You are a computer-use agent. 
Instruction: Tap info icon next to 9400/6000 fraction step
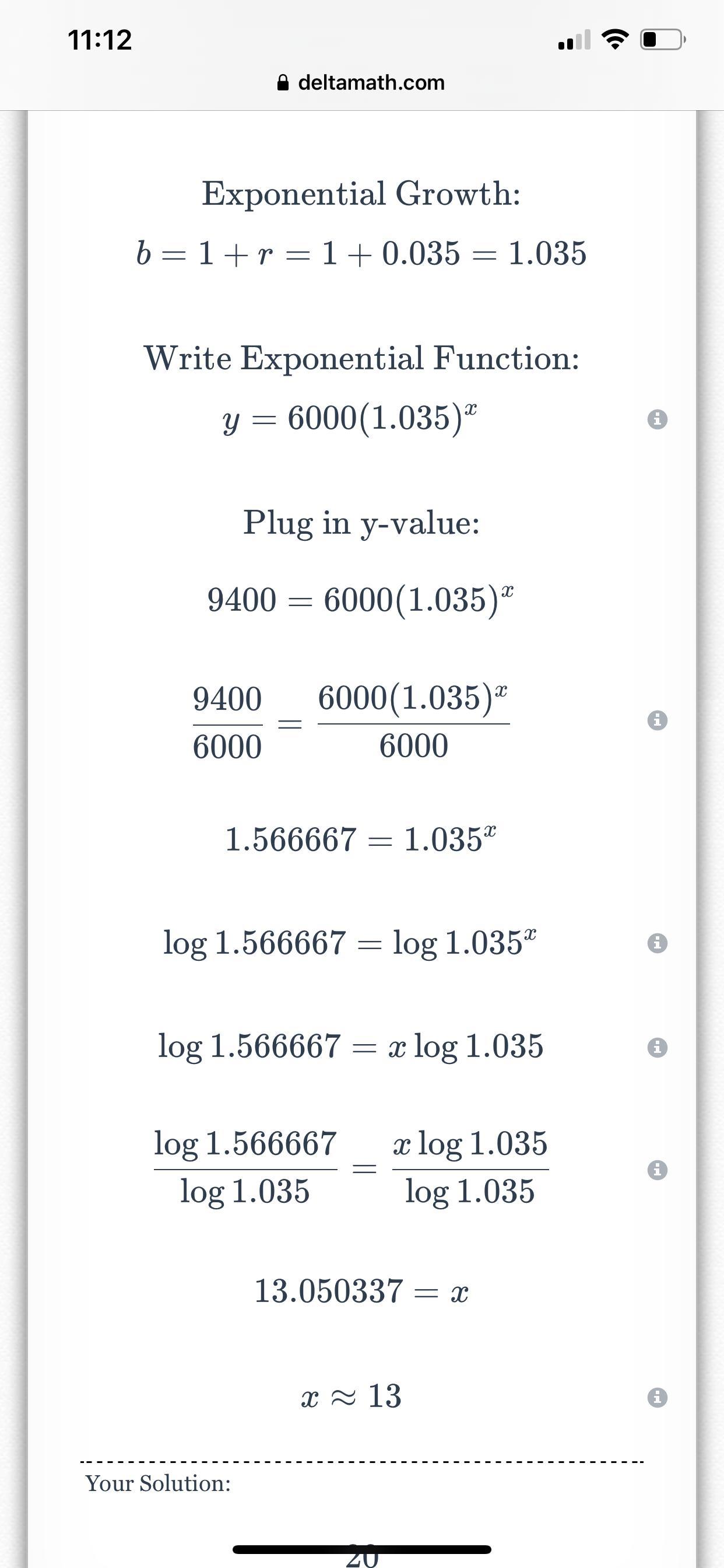[x=656, y=720]
